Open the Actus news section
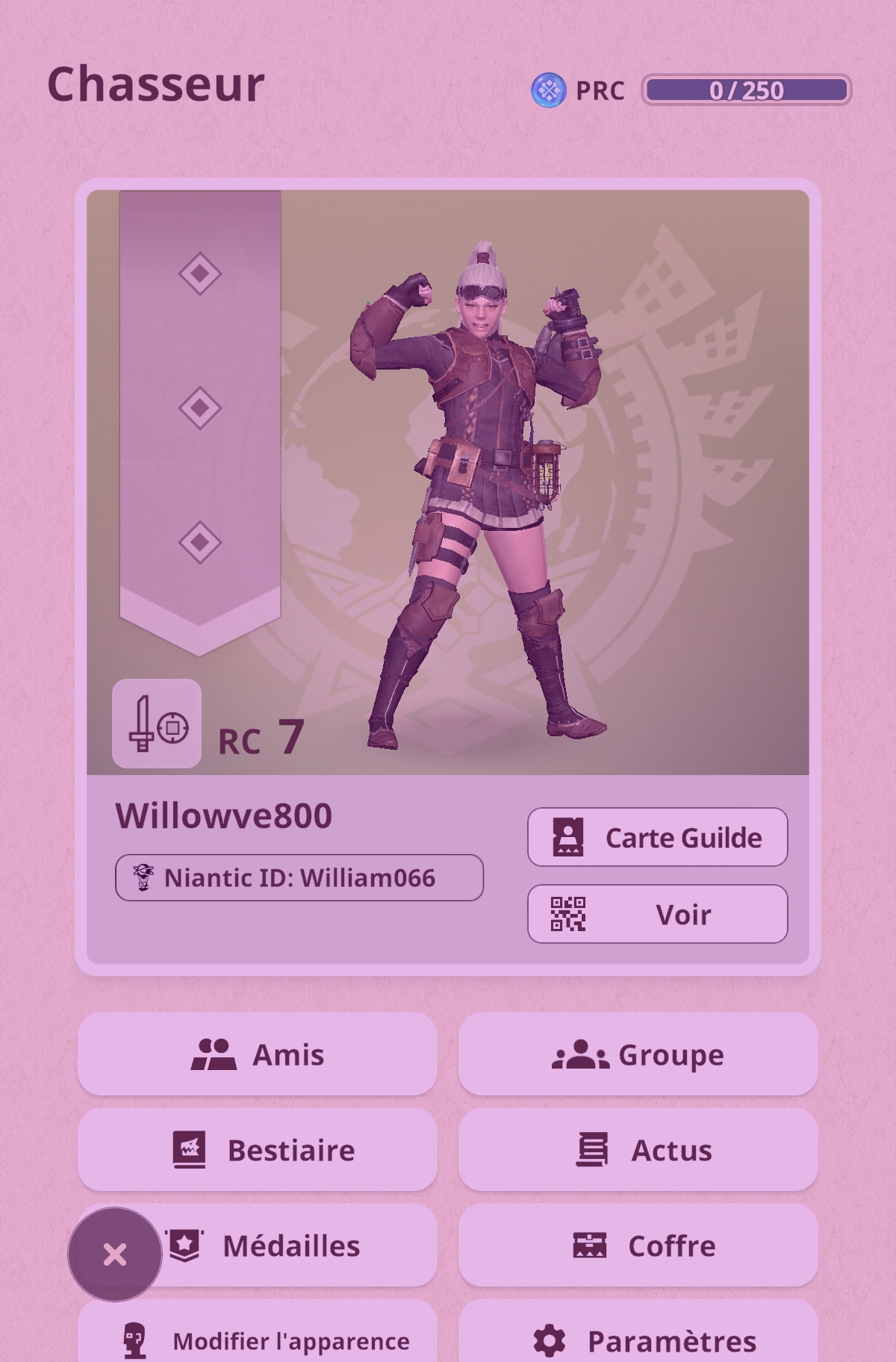The height and width of the screenshot is (1362, 896). click(638, 1150)
